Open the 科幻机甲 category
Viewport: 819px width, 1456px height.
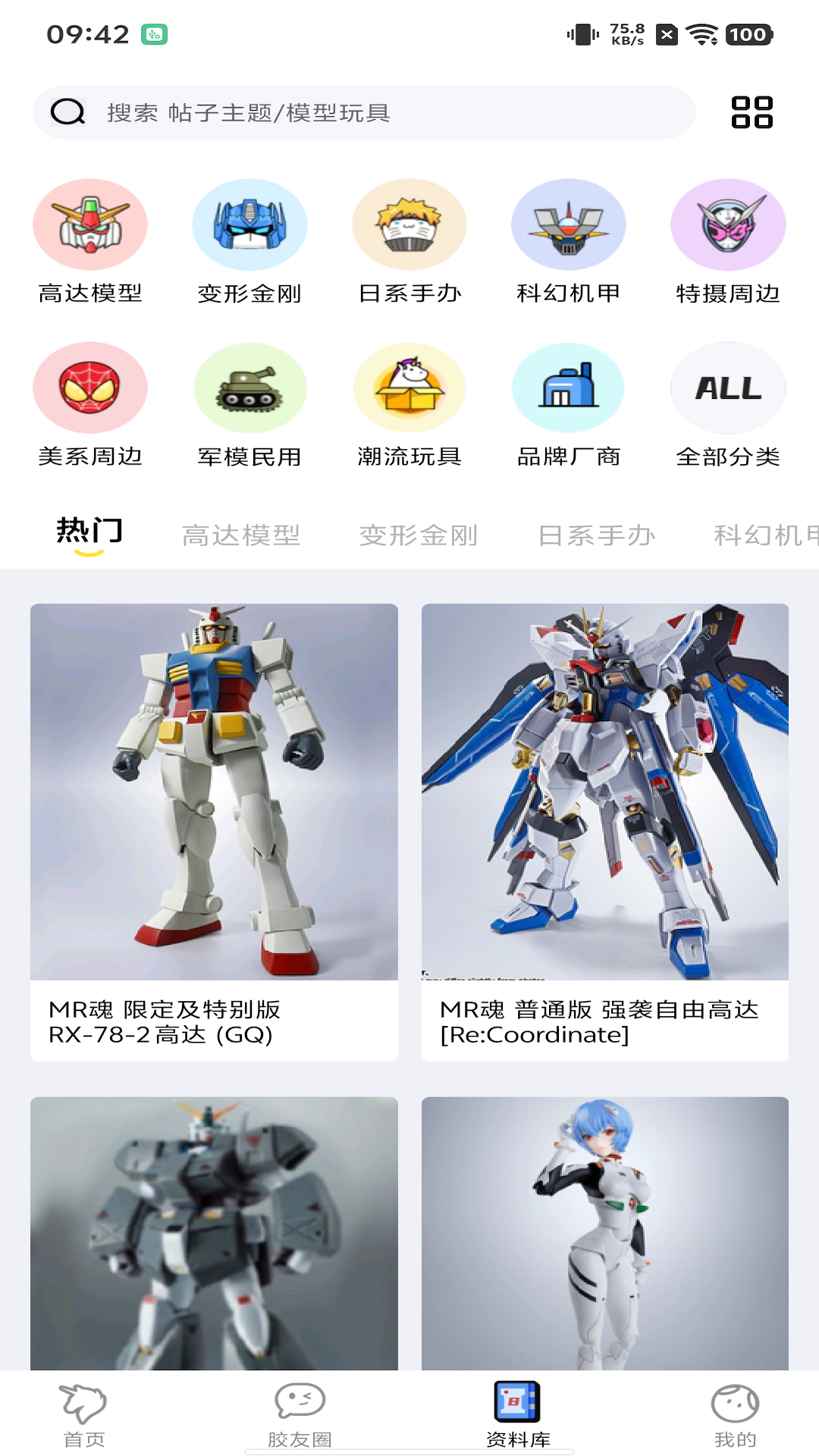(569, 225)
